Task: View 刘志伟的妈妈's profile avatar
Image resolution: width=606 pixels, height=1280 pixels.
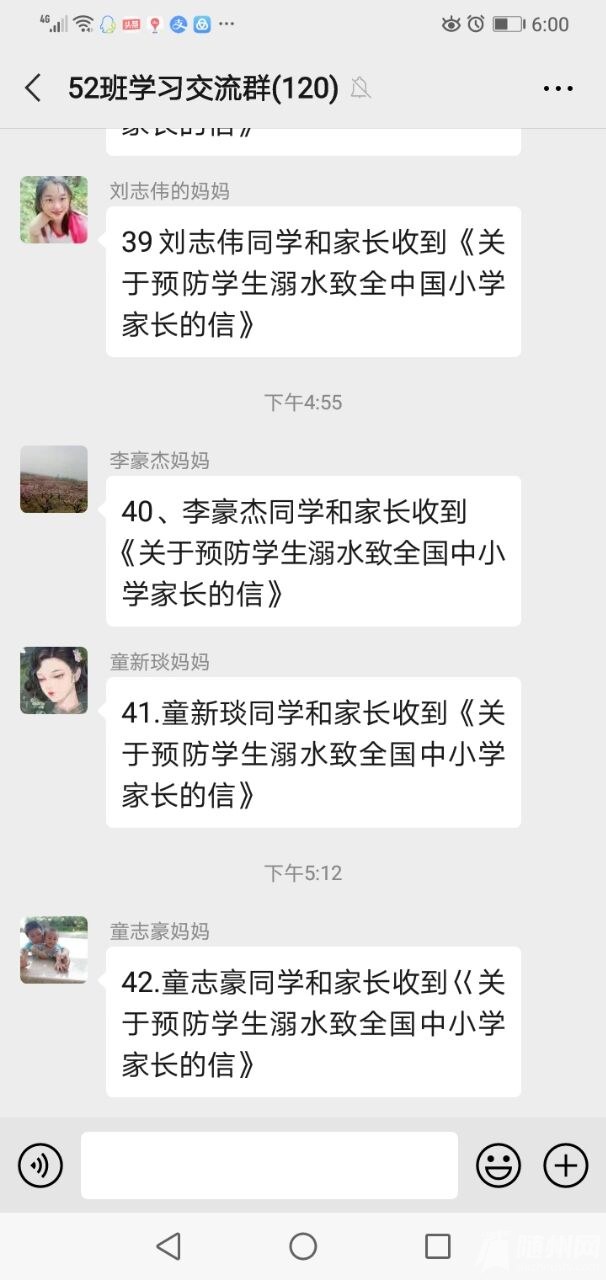Action: pos(54,210)
